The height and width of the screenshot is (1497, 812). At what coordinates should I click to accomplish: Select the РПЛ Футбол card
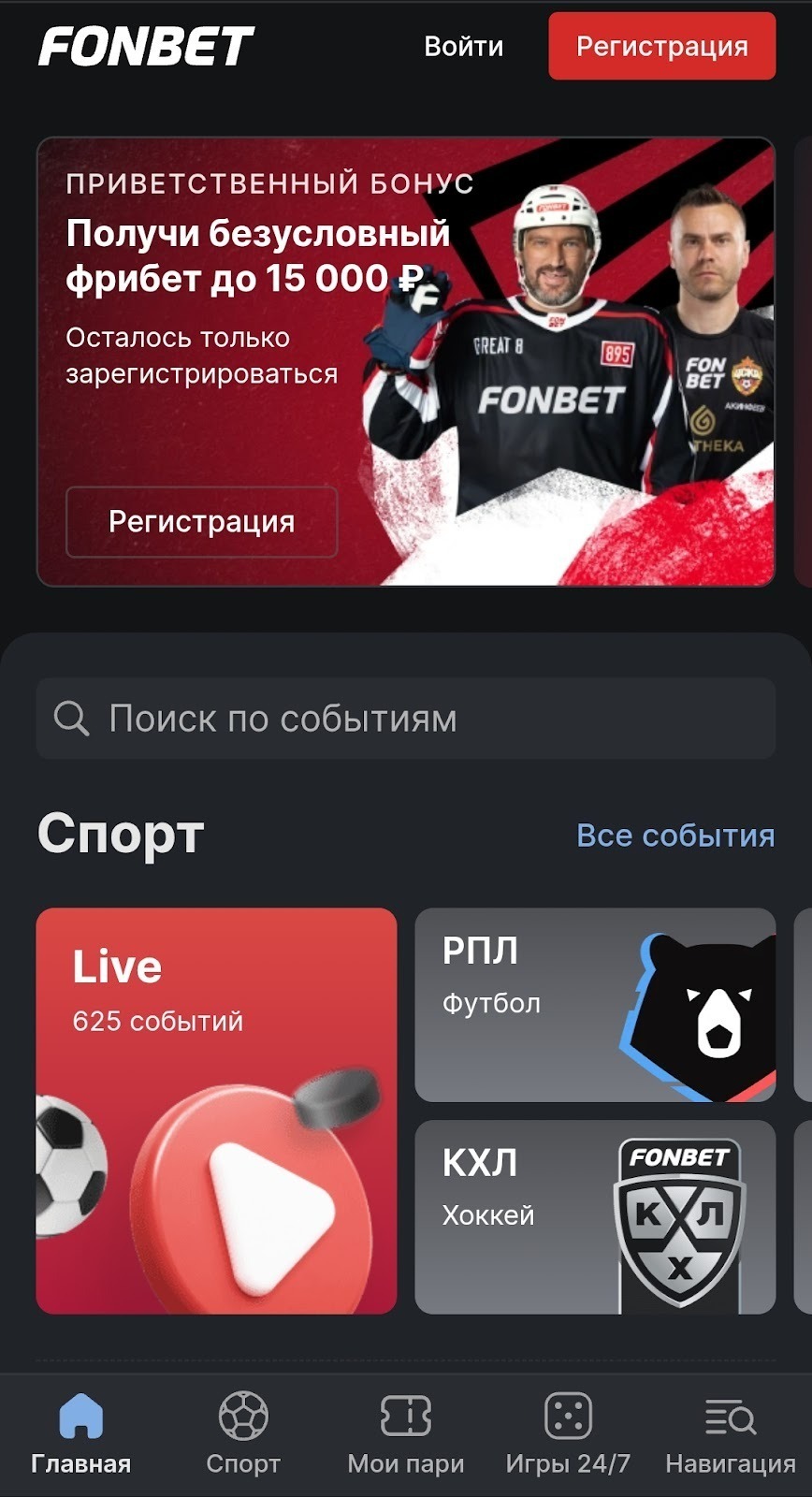coord(594,1005)
